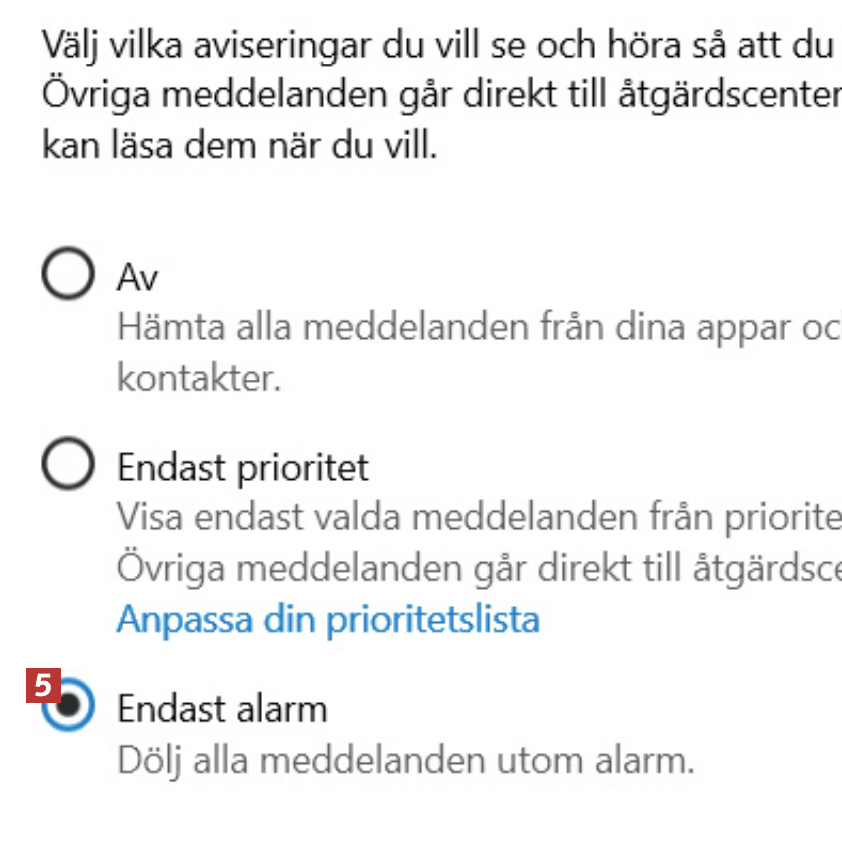This screenshot has width=842, height=856.
Task: Select the Endast alarm option
Action: tap(70, 706)
